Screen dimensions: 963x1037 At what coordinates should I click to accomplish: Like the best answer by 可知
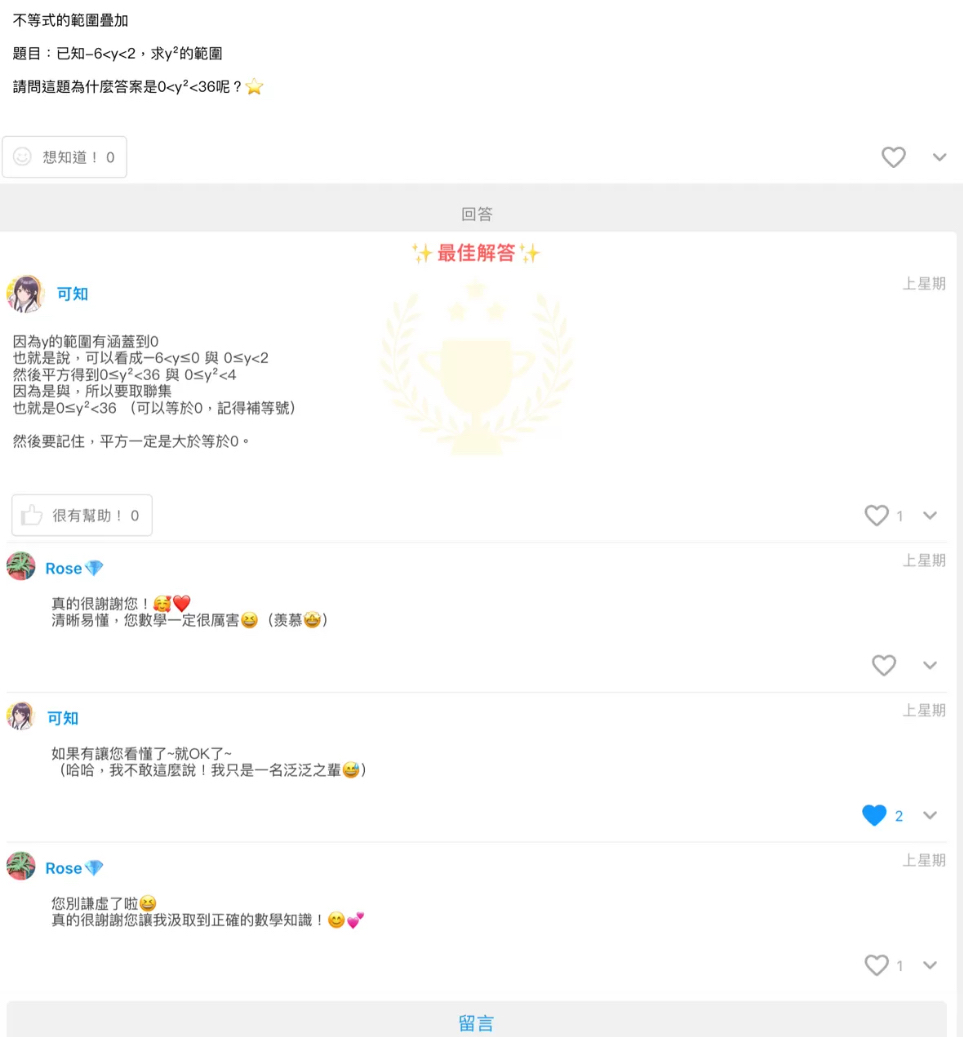point(876,515)
